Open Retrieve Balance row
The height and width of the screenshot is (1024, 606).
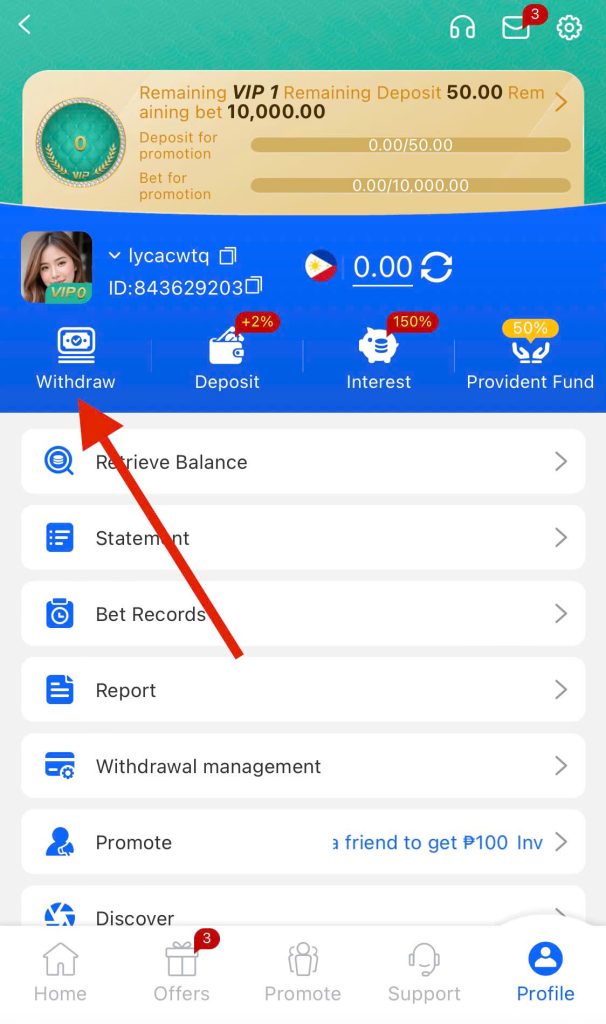303,462
